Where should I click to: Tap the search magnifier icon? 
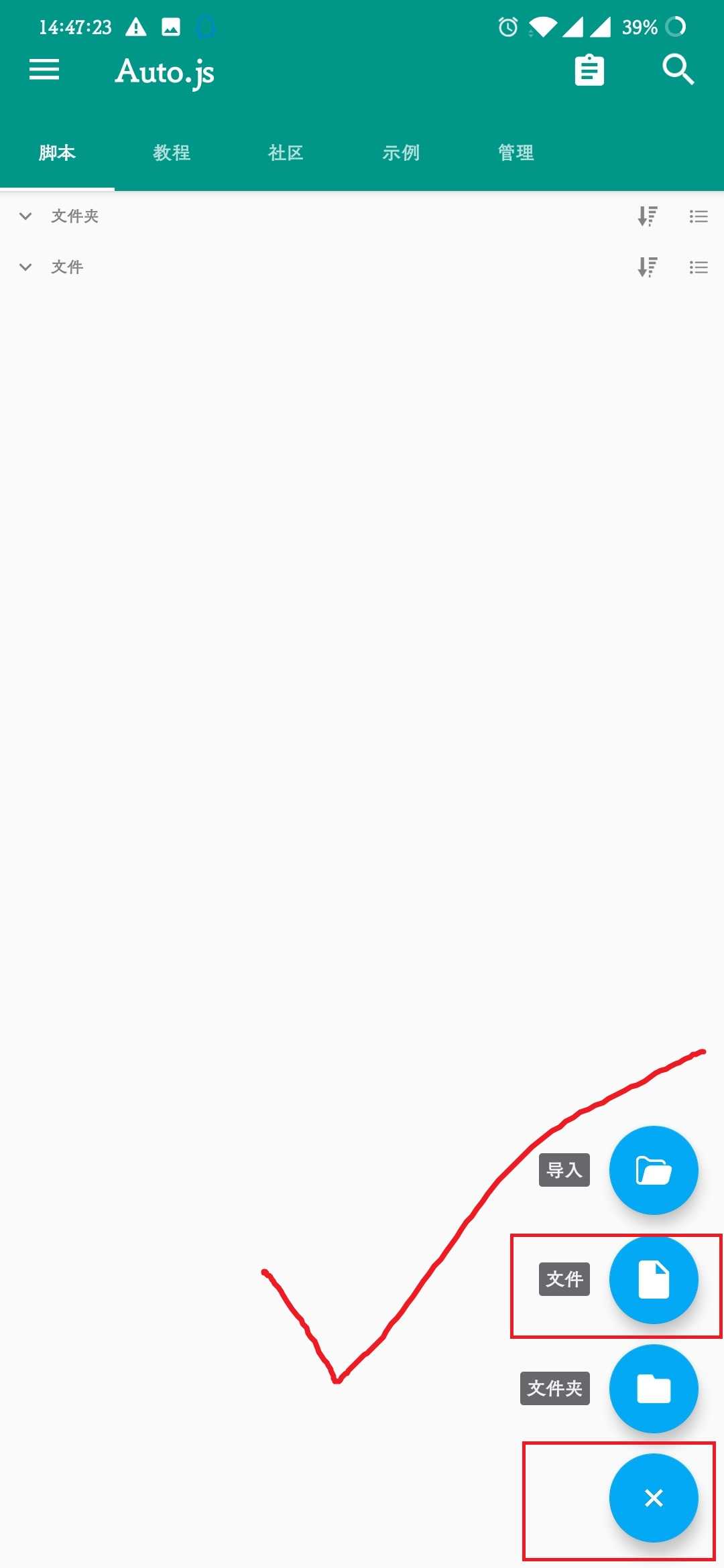tap(678, 70)
